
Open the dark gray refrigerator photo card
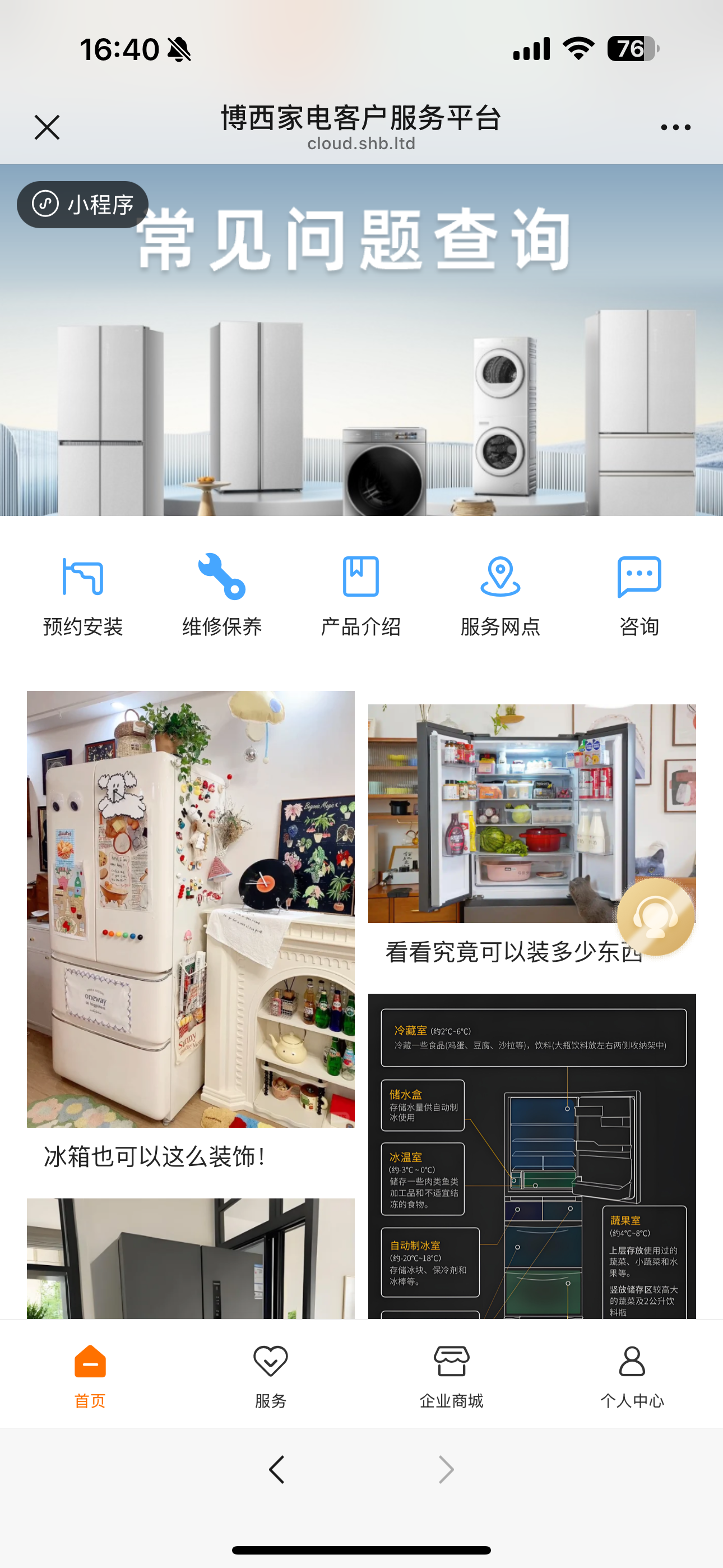tap(191, 1260)
